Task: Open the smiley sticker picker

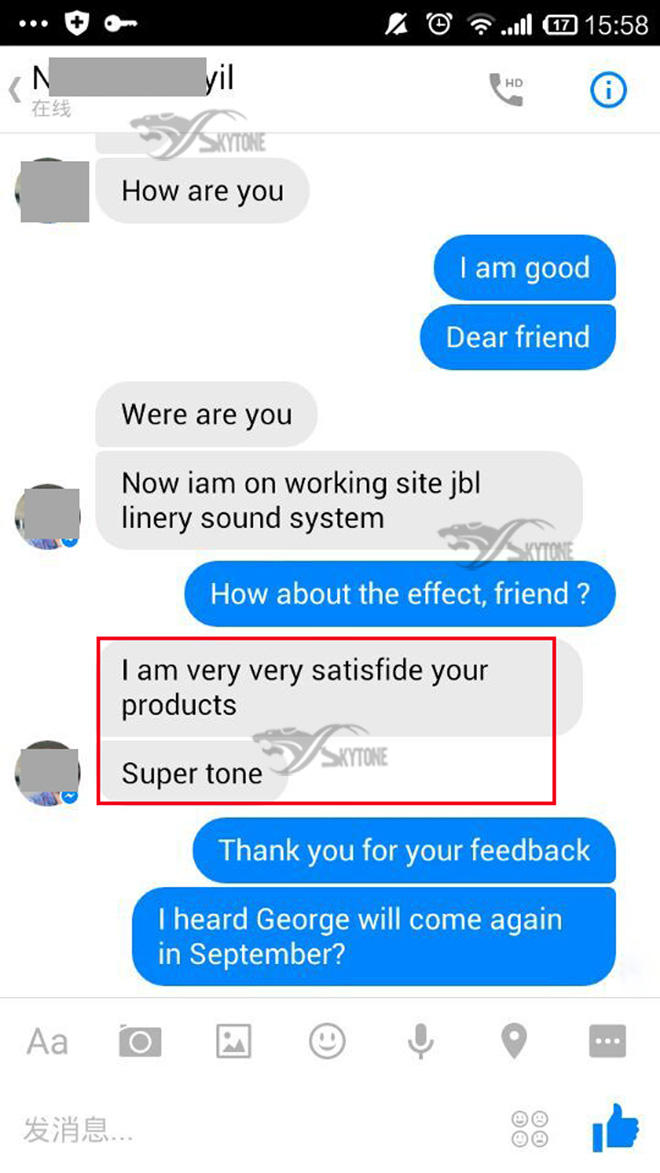Action: click(x=326, y=1042)
